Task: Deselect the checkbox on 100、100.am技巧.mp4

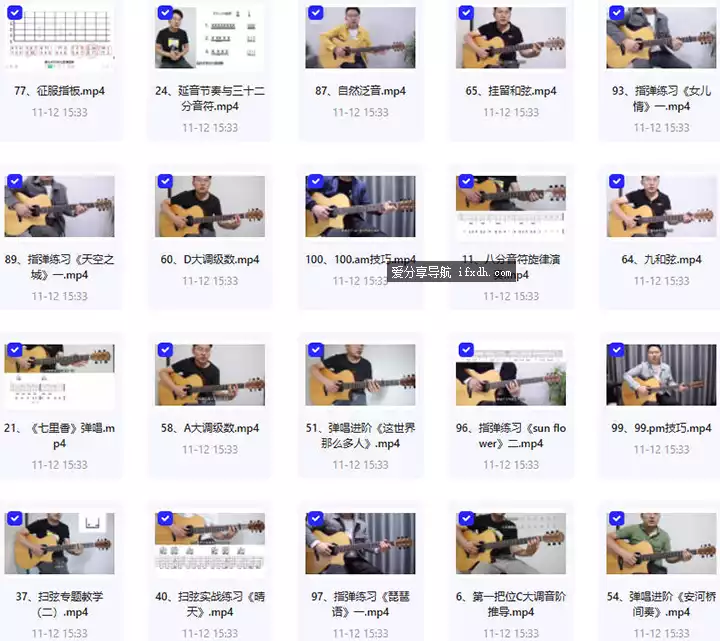Action: pos(315,181)
